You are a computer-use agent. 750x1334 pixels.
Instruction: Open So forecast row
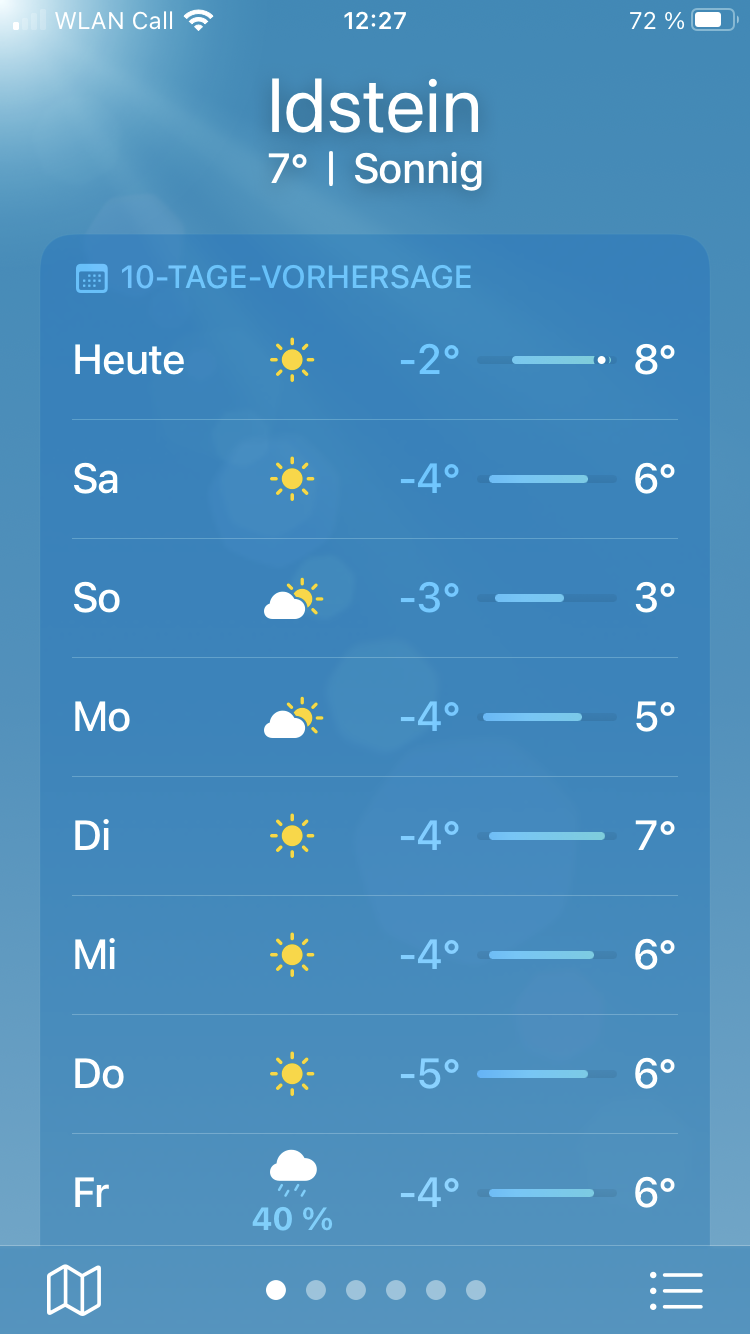click(x=374, y=598)
